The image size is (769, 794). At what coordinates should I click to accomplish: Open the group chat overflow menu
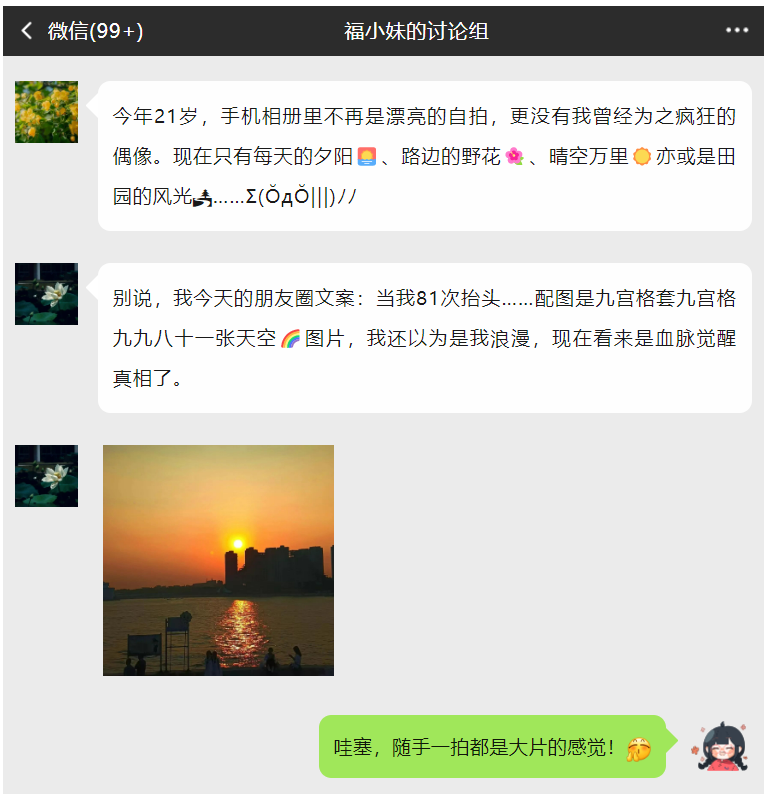[737, 31]
